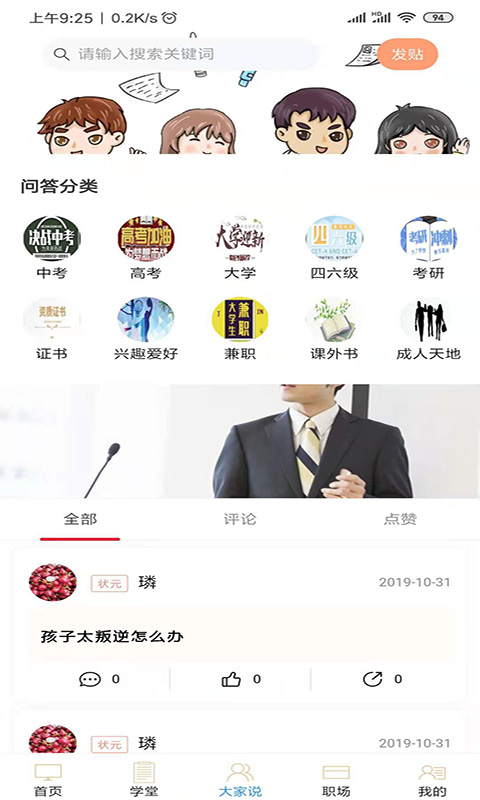This screenshot has width=480, height=800.
Task: Open the 课外书 category
Action: pyautogui.click(x=334, y=329)
